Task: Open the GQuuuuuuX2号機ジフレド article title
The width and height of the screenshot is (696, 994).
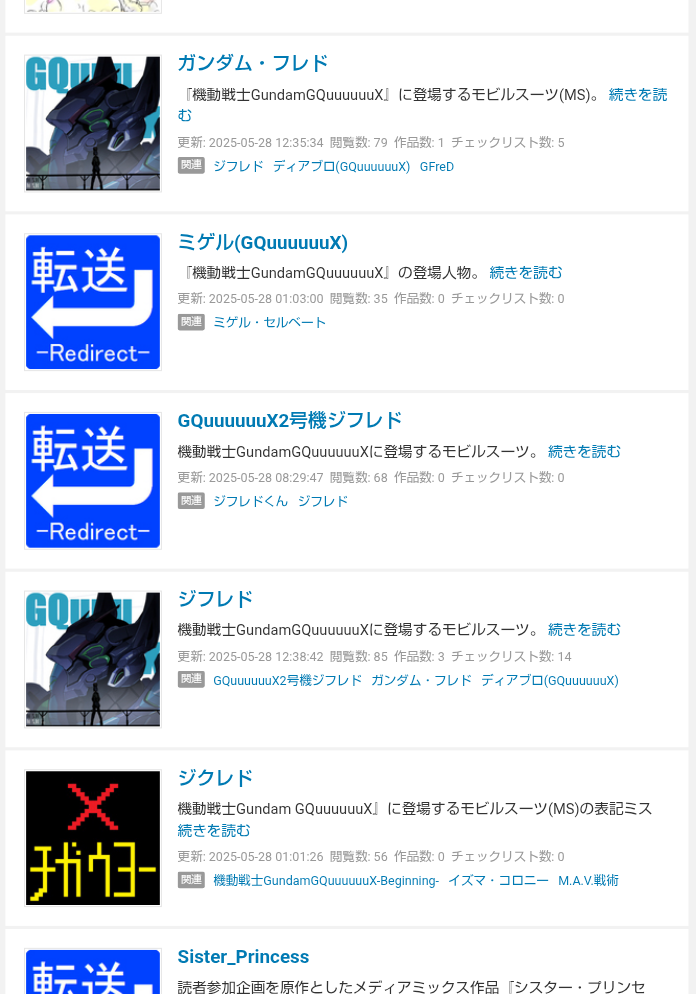Action: click(289, 420)
